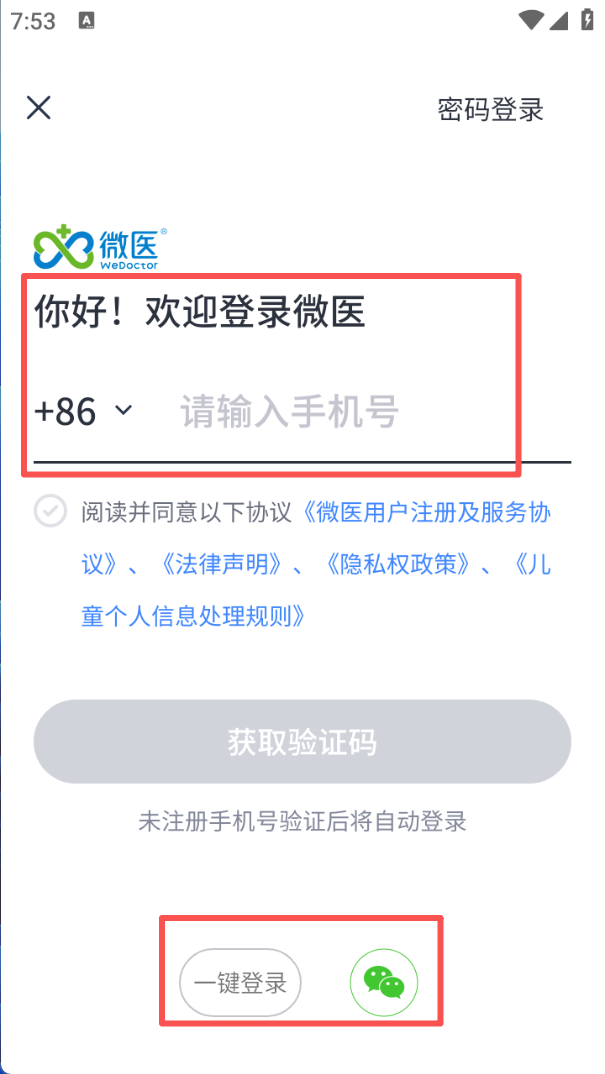
Task: Open the +86 country code dropdown
Action: [x=84, y=411]
